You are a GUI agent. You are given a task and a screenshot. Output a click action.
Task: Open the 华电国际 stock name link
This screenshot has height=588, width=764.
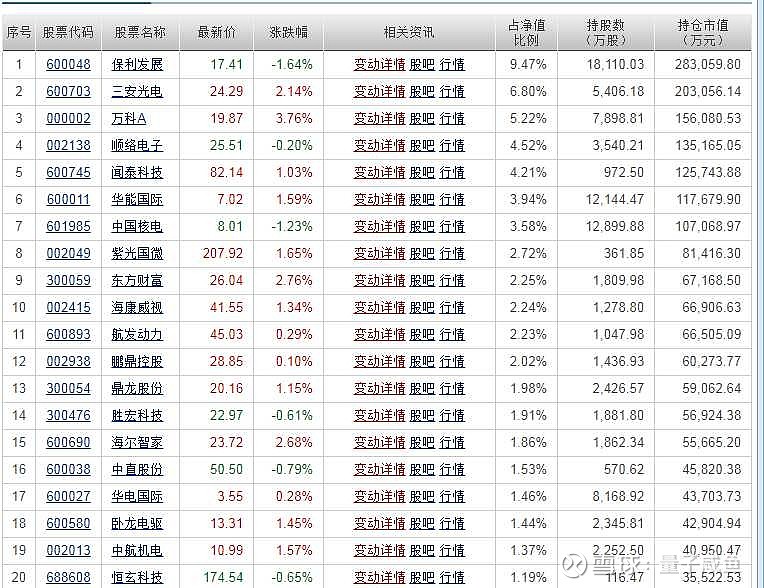coord(137,497)
